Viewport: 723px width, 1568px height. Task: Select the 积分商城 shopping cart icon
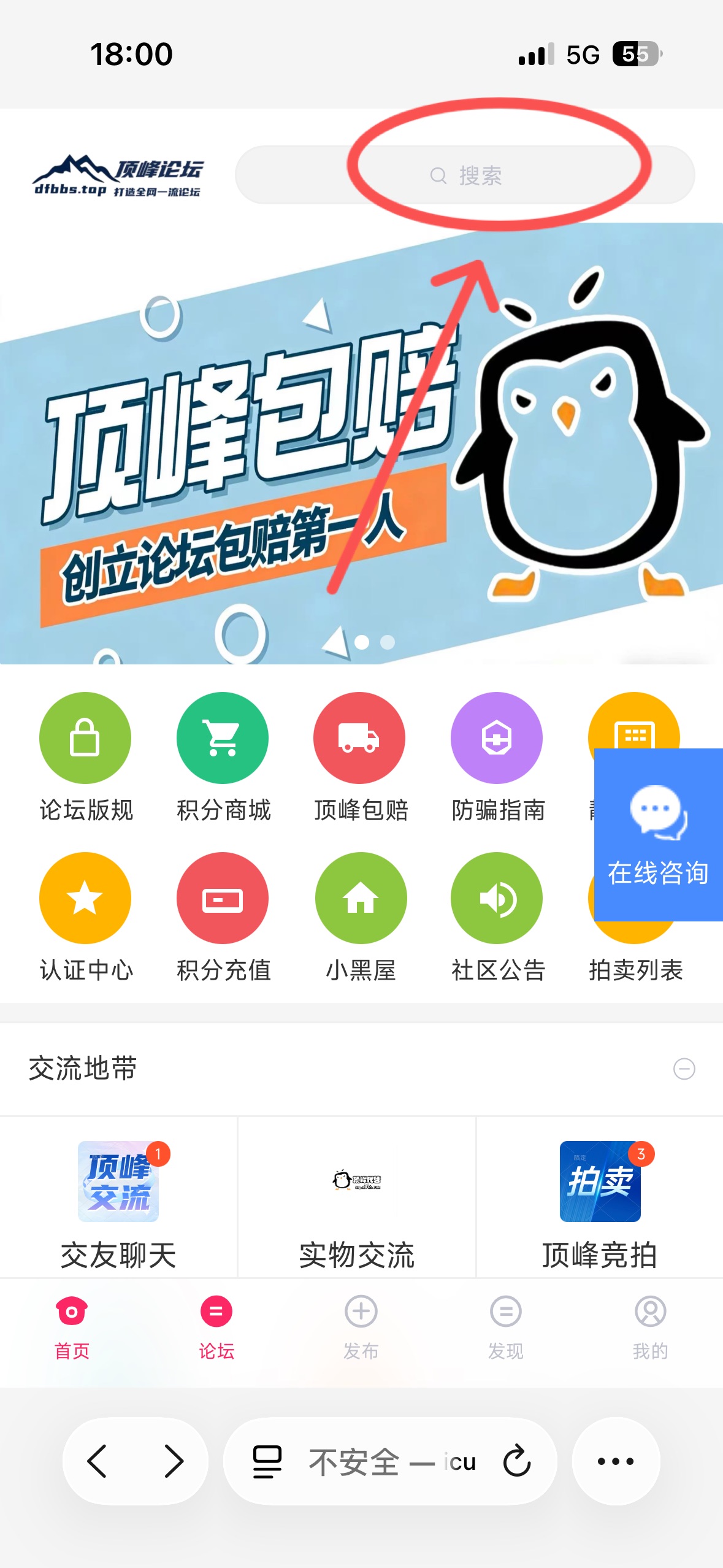222,739
